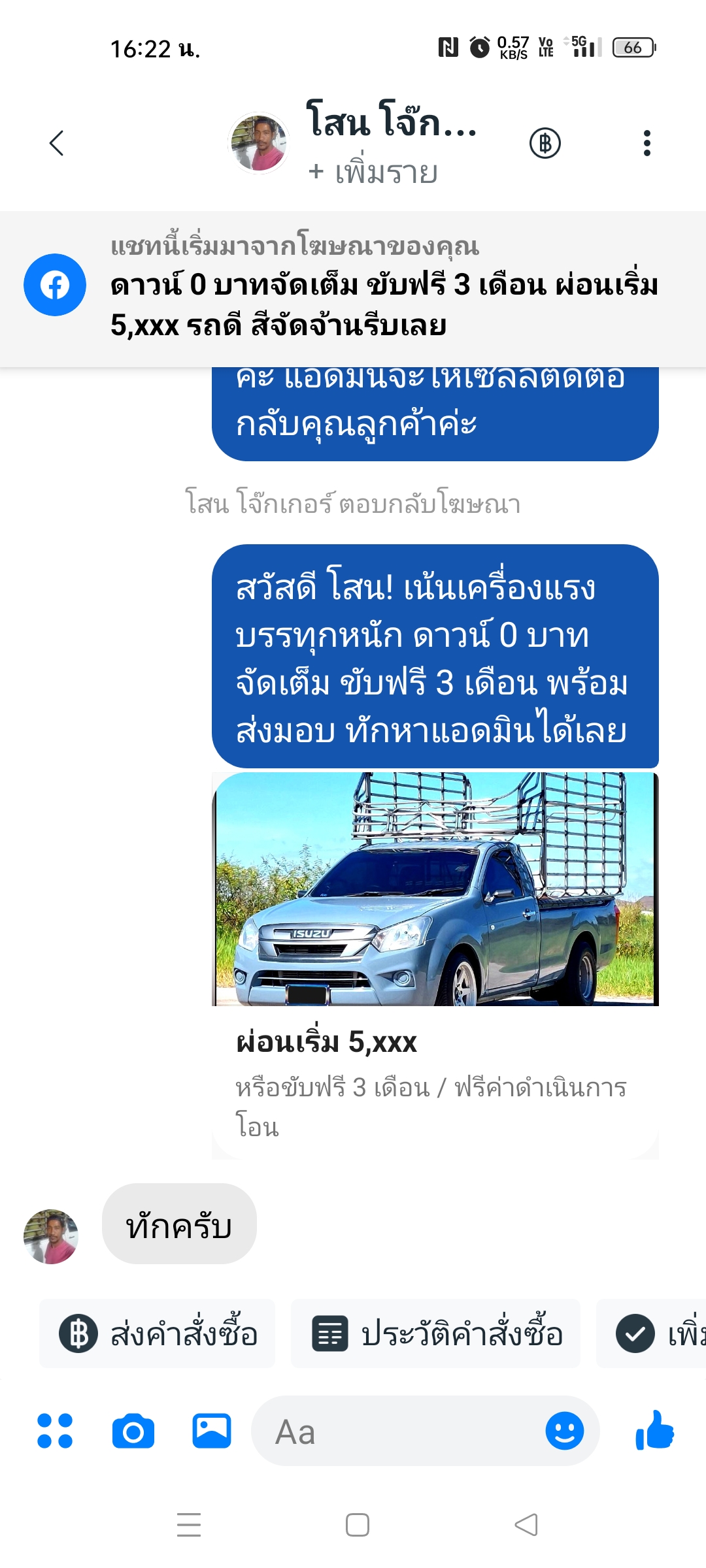Open the photo gallery picker
The height and width of the screenshot is (1568, 706).
coord(212,1431)
